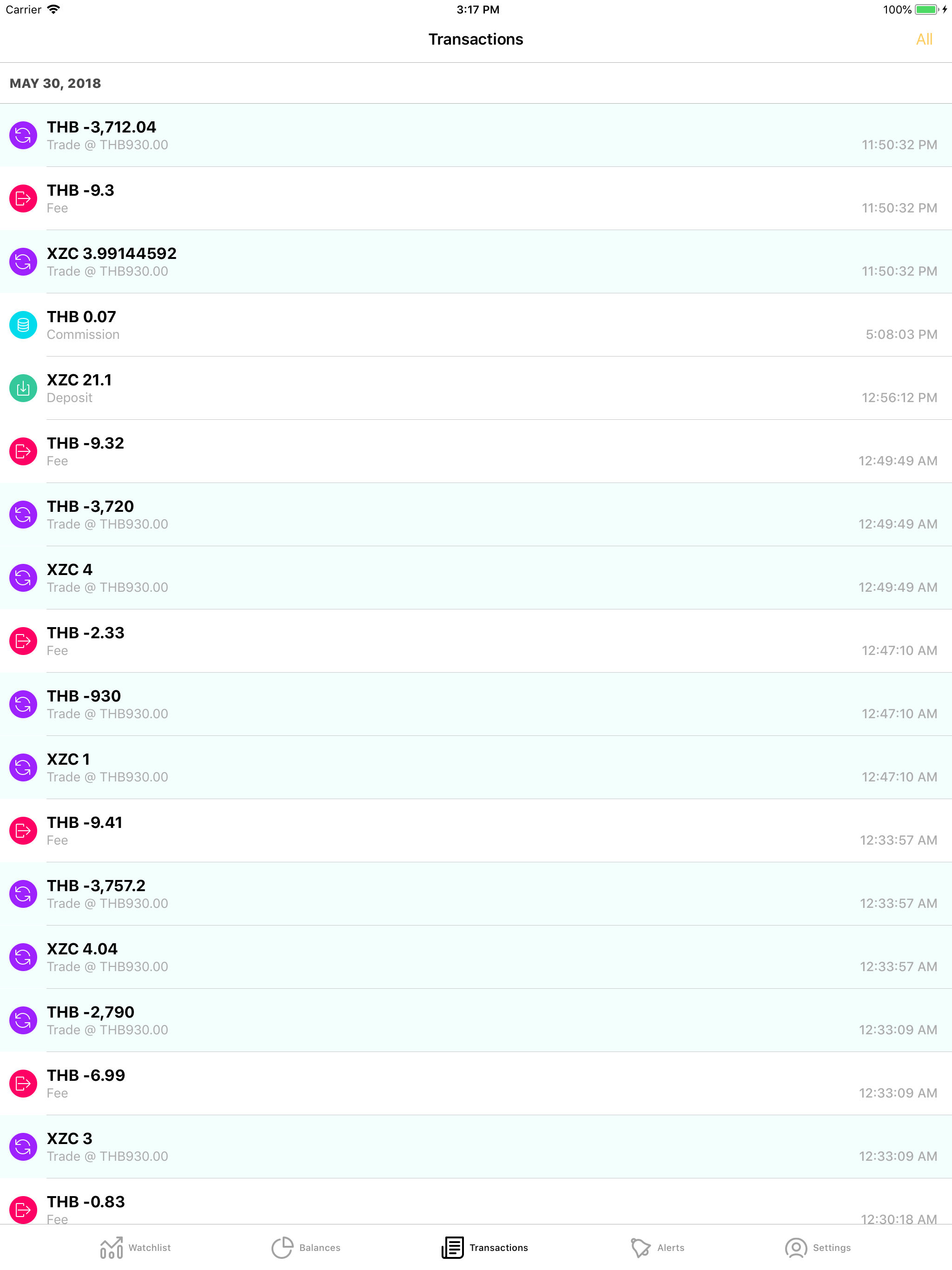The image size is (952, 1270).
Task: Select the trade icon next to XZC 3
Action: [x=23, y=1146]
